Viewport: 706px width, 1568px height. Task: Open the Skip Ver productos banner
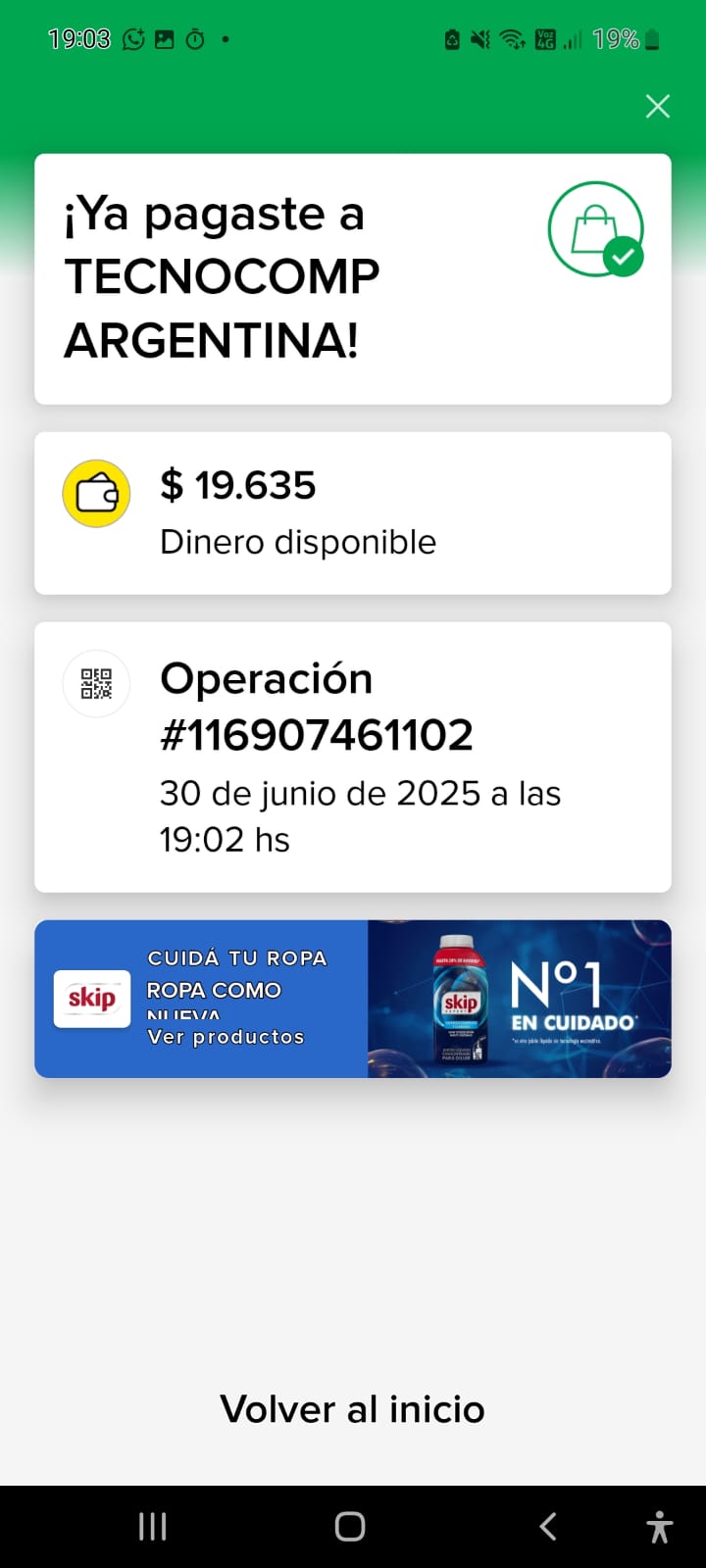point(352,999)
